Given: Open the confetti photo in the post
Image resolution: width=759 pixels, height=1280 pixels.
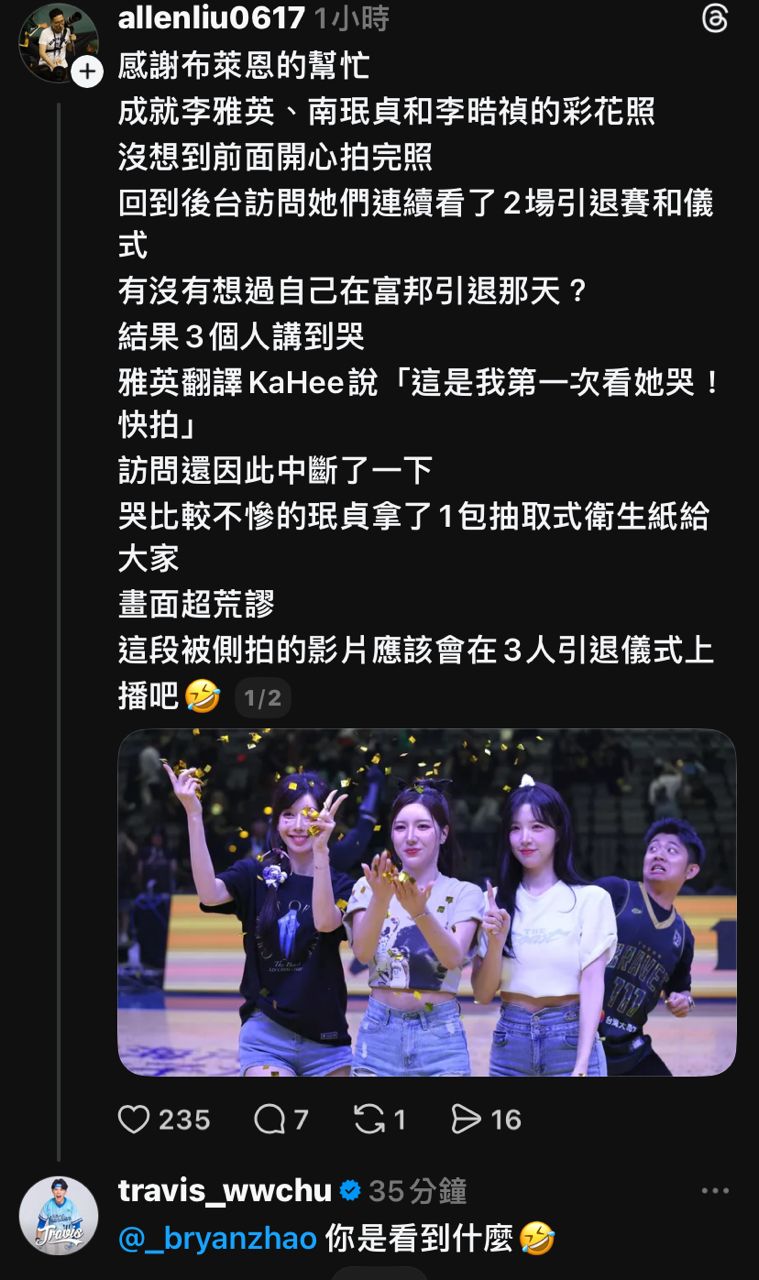Looking at the screenshot, I should pos(427,902).
